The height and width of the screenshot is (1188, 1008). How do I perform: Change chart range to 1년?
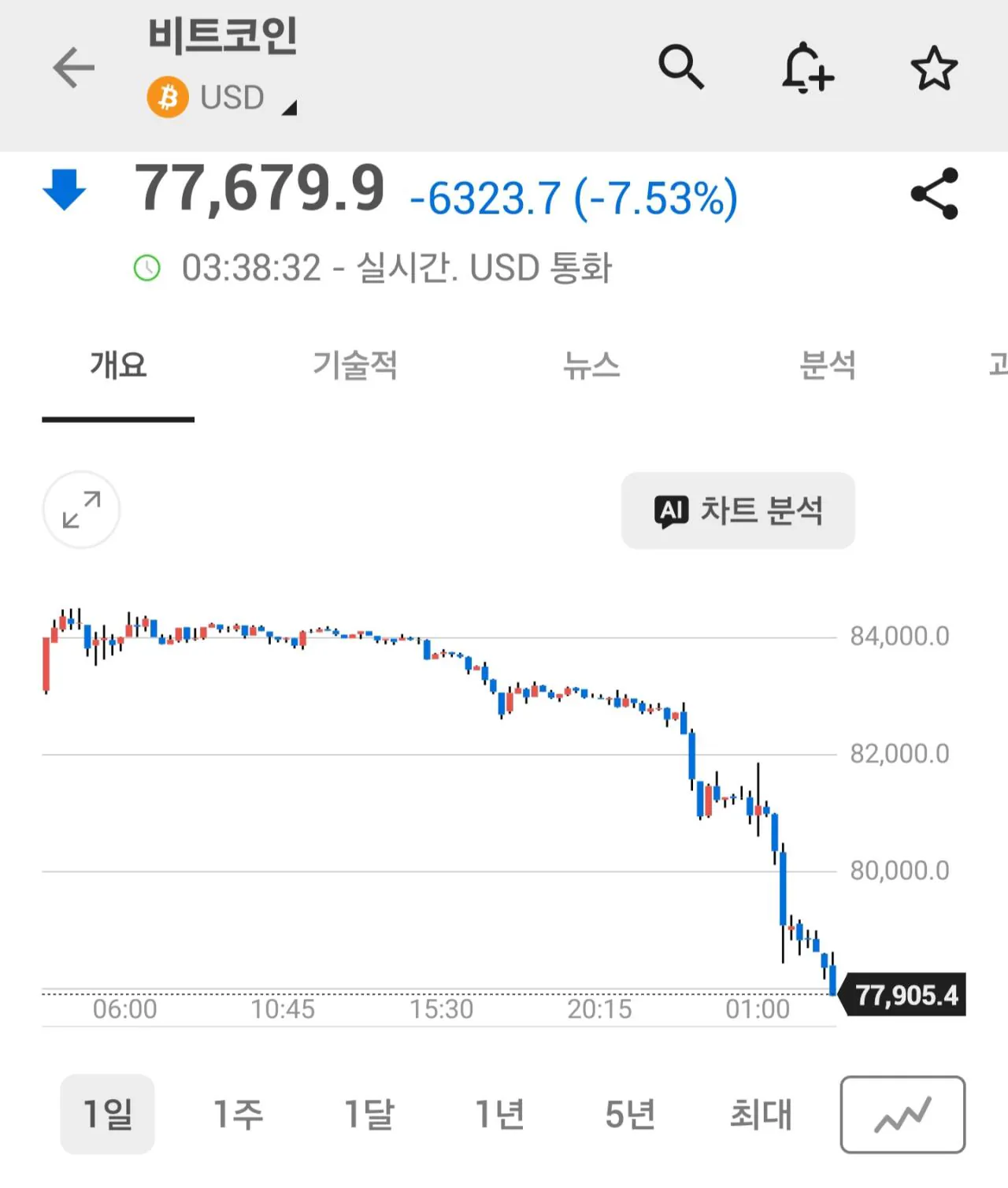coord(499,1114)
